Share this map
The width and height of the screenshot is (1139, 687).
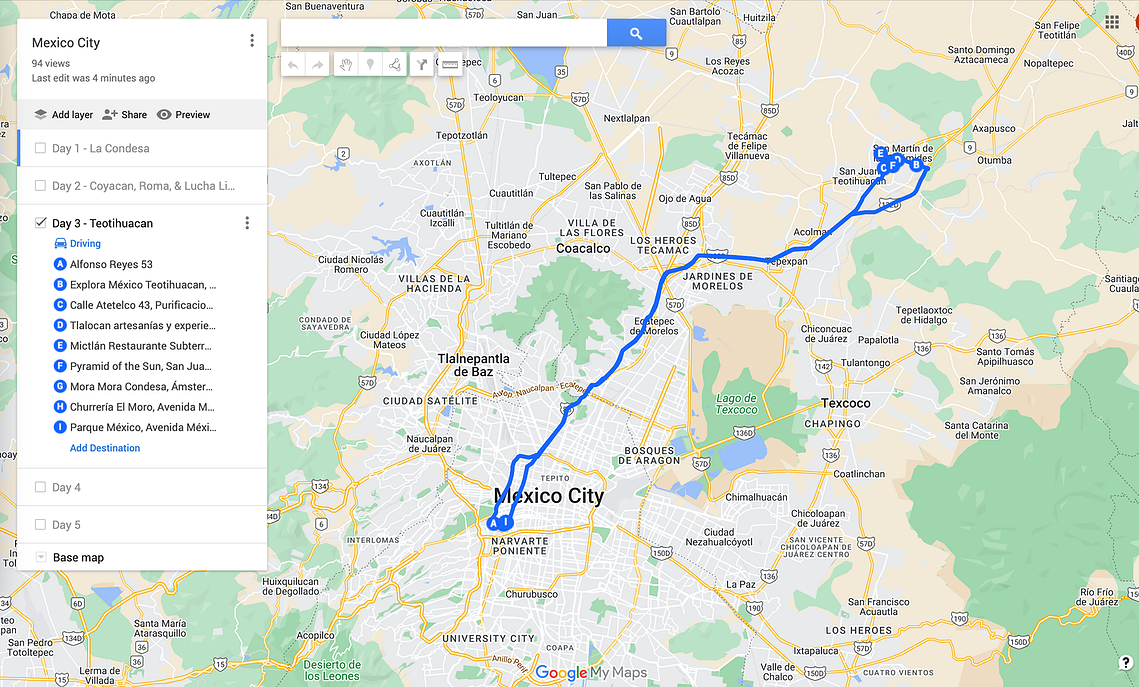(124, 115)
